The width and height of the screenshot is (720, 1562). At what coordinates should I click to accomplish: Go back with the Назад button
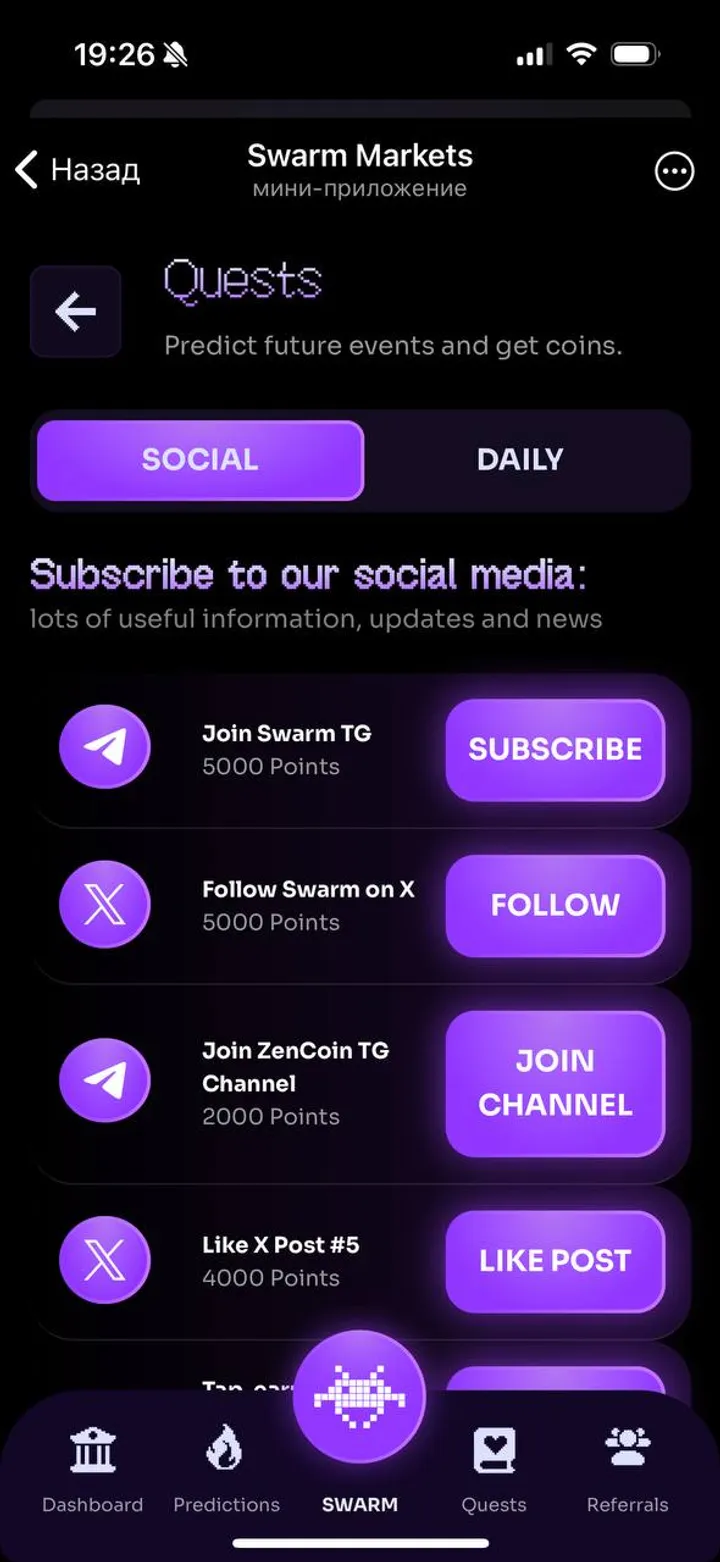pyautogui.click(x=78, y=170)
